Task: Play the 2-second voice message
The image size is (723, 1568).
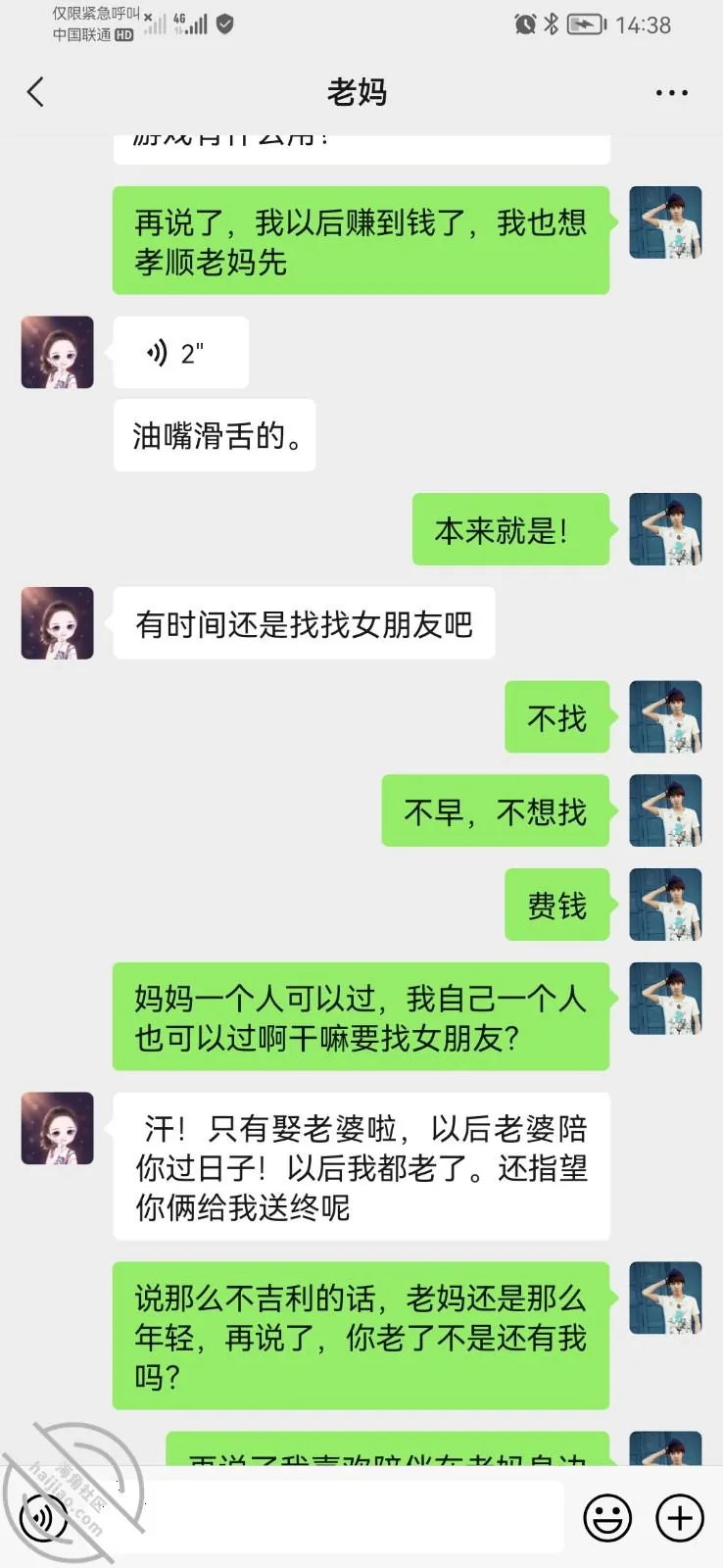Action: click(181, 353)
